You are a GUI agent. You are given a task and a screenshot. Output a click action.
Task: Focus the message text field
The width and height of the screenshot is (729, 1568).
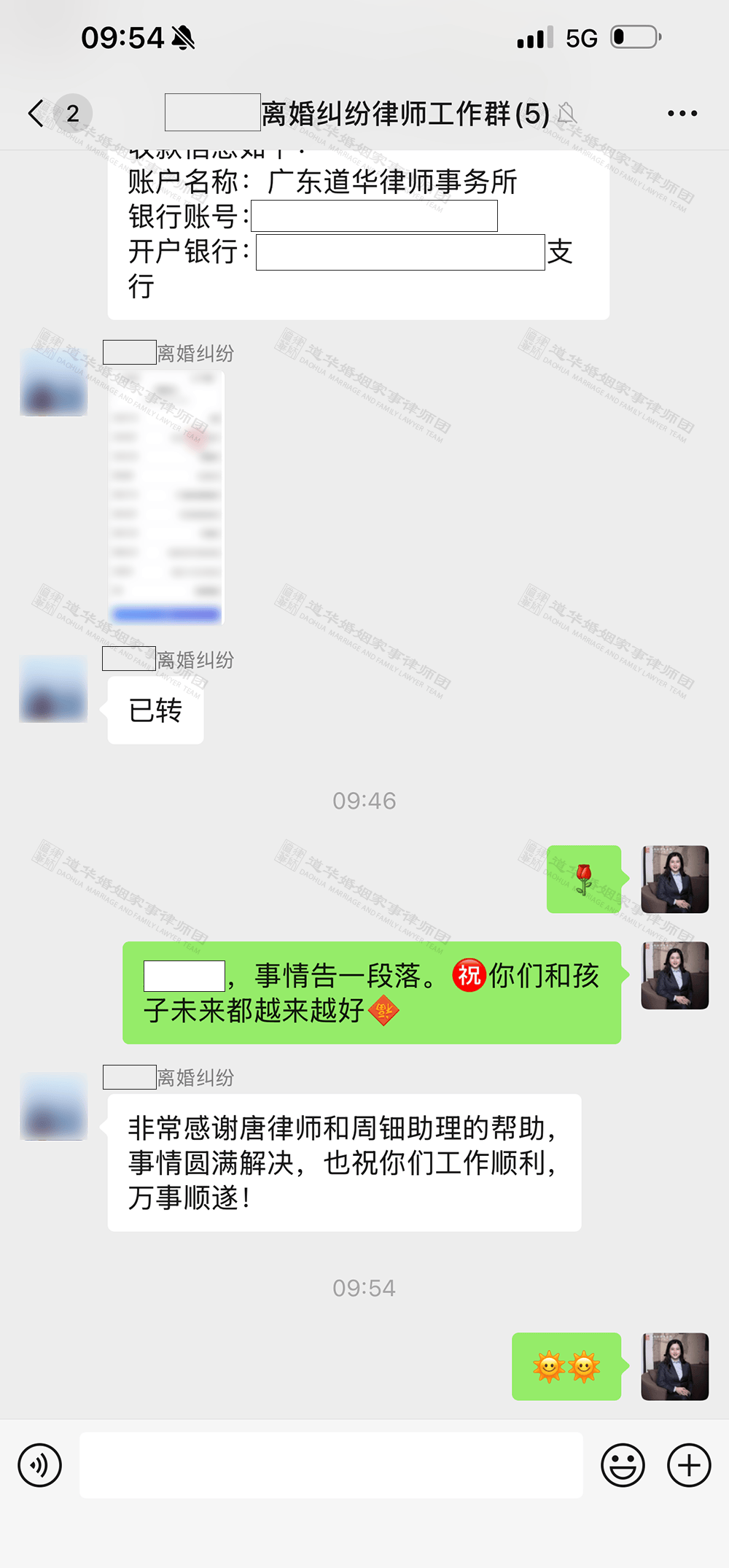click(x=331, y=1464)
